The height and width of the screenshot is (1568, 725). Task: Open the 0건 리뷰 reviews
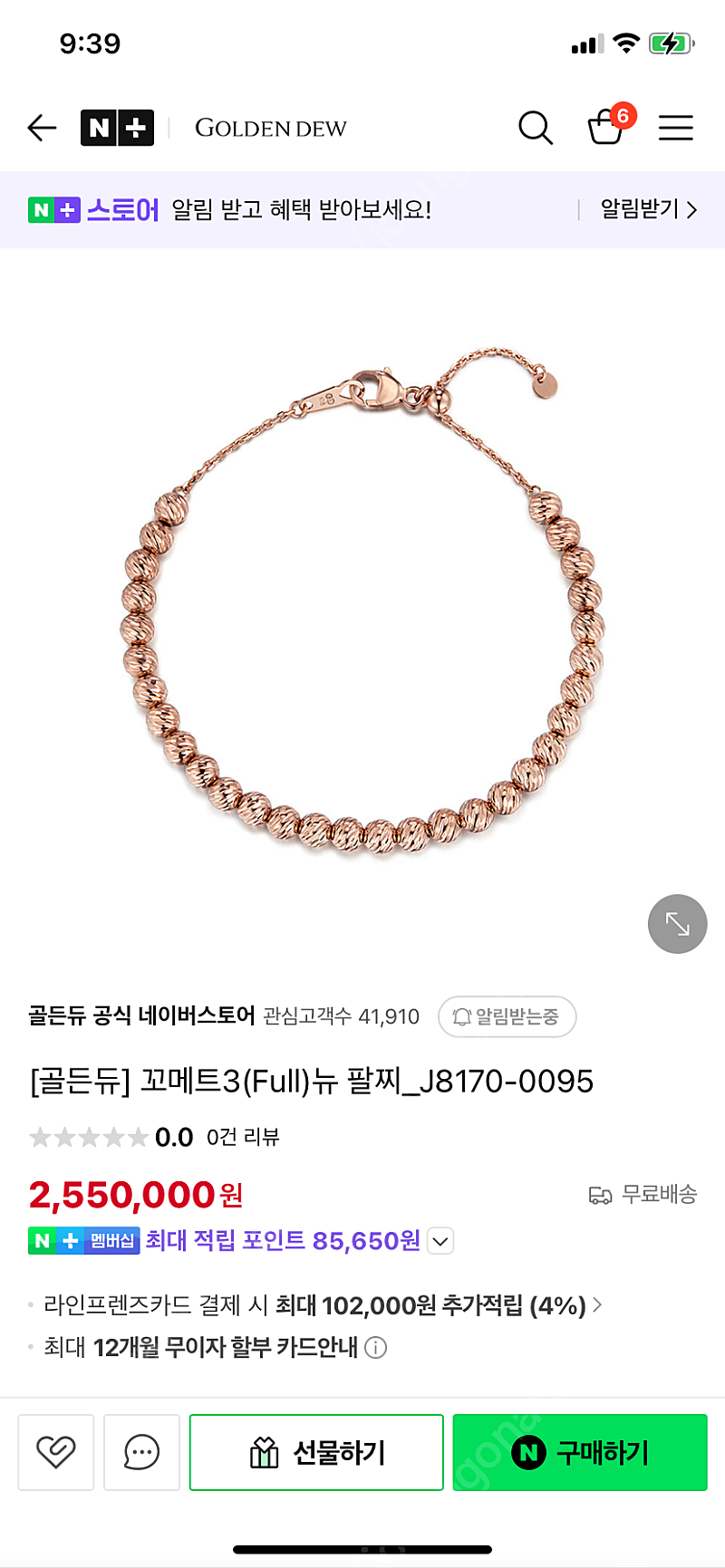243,1137
